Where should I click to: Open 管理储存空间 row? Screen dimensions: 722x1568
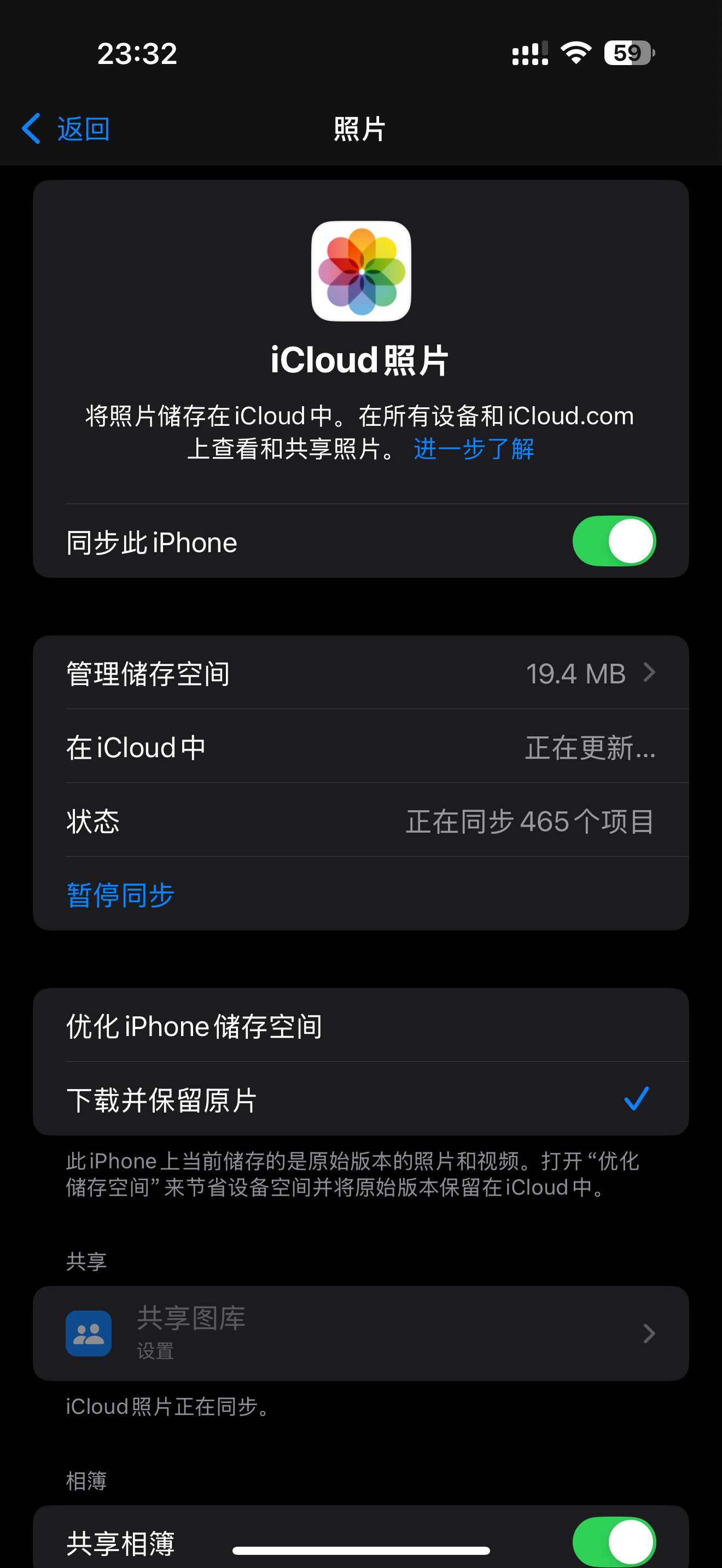[360, 672]
